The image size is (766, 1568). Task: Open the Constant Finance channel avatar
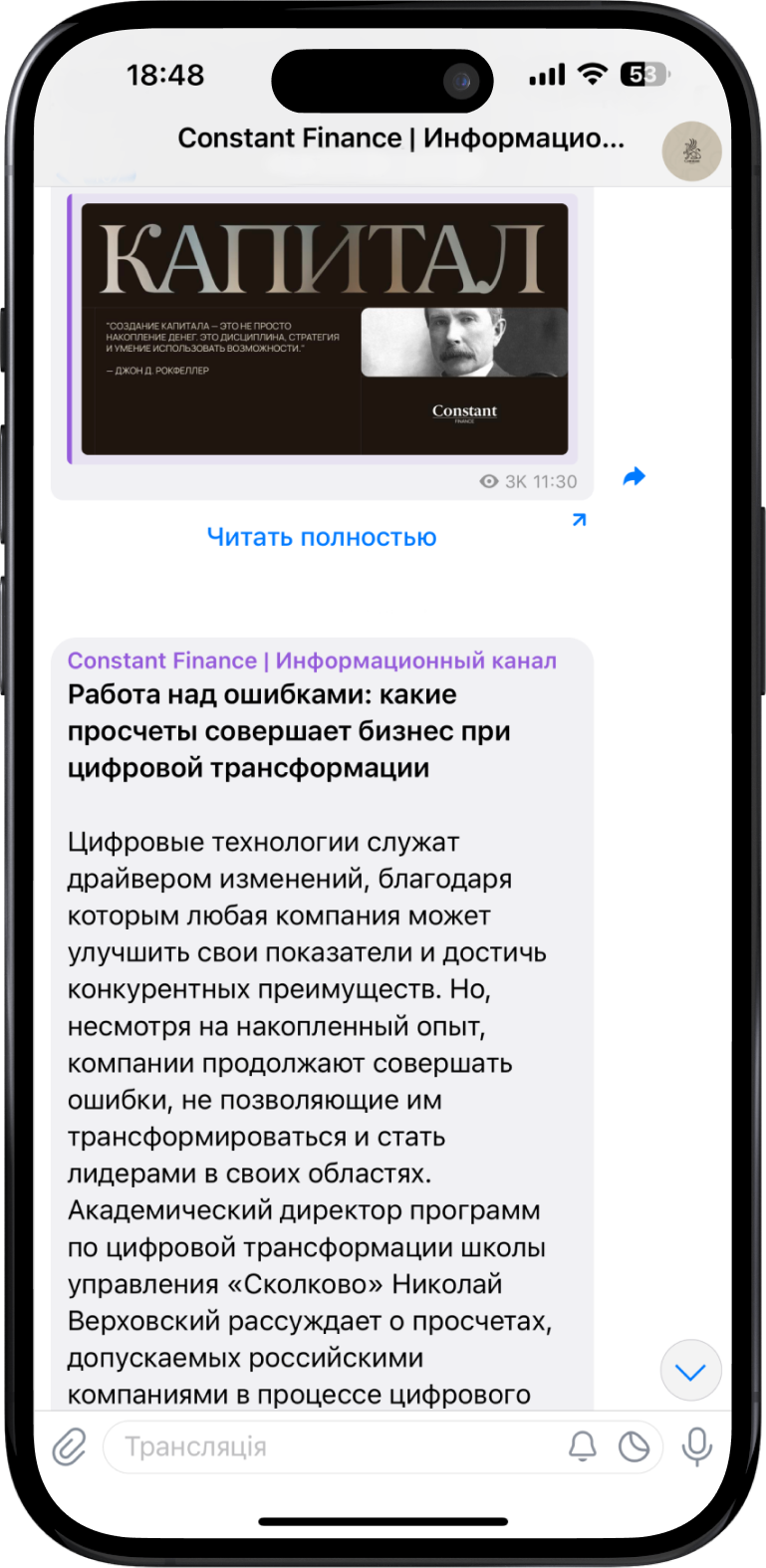point(691,151)
